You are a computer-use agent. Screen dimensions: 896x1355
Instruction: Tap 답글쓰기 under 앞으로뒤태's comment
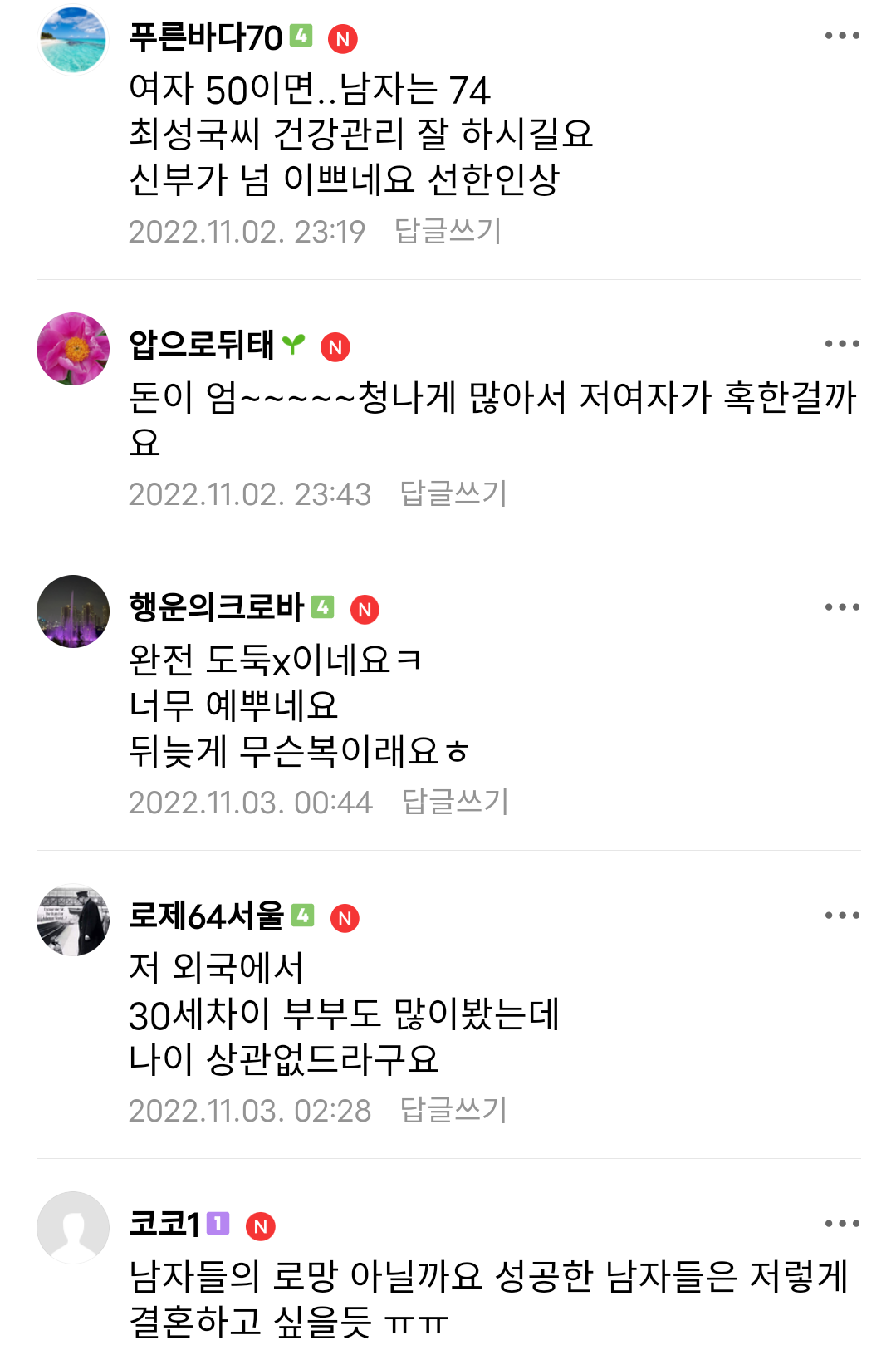coord(453,493)
